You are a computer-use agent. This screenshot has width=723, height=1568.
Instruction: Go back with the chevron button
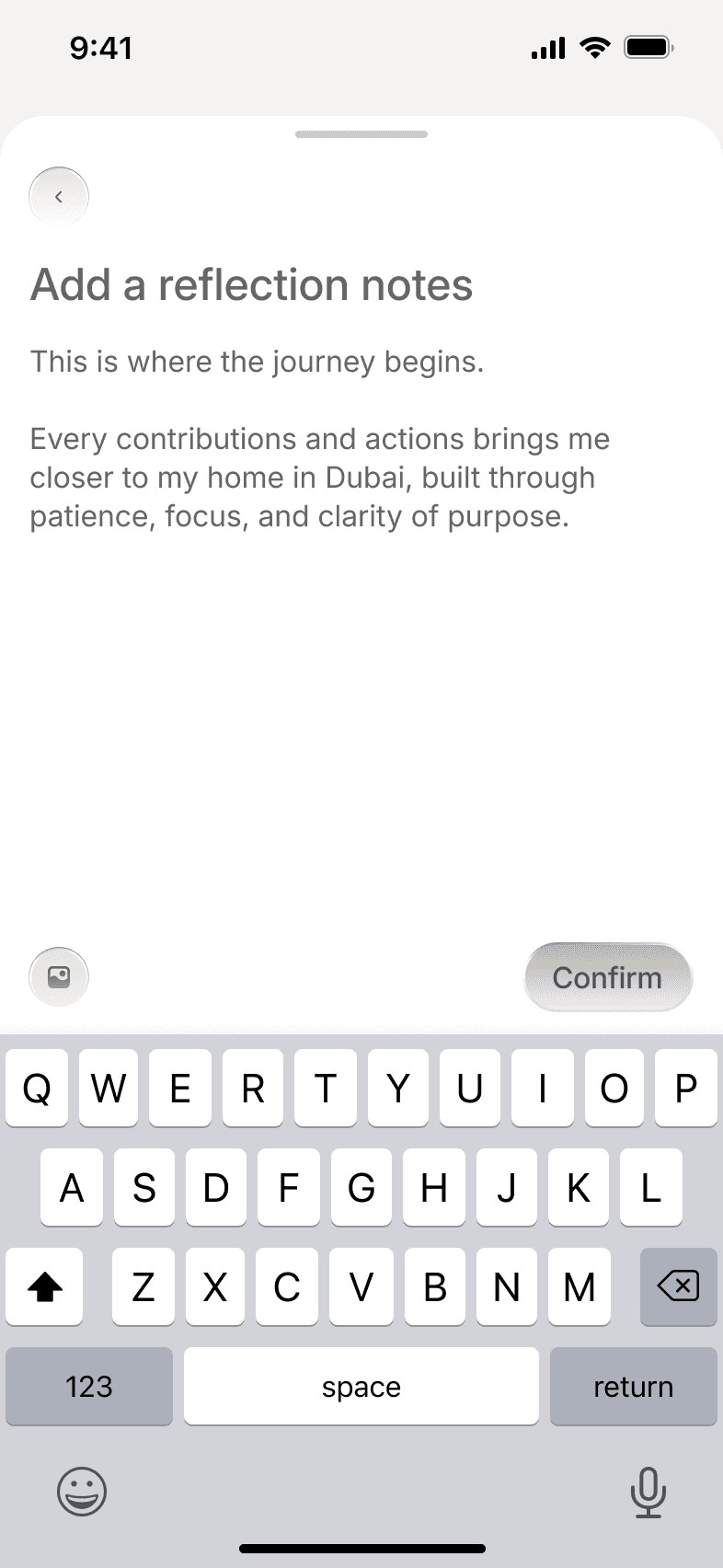click(59, 196)
